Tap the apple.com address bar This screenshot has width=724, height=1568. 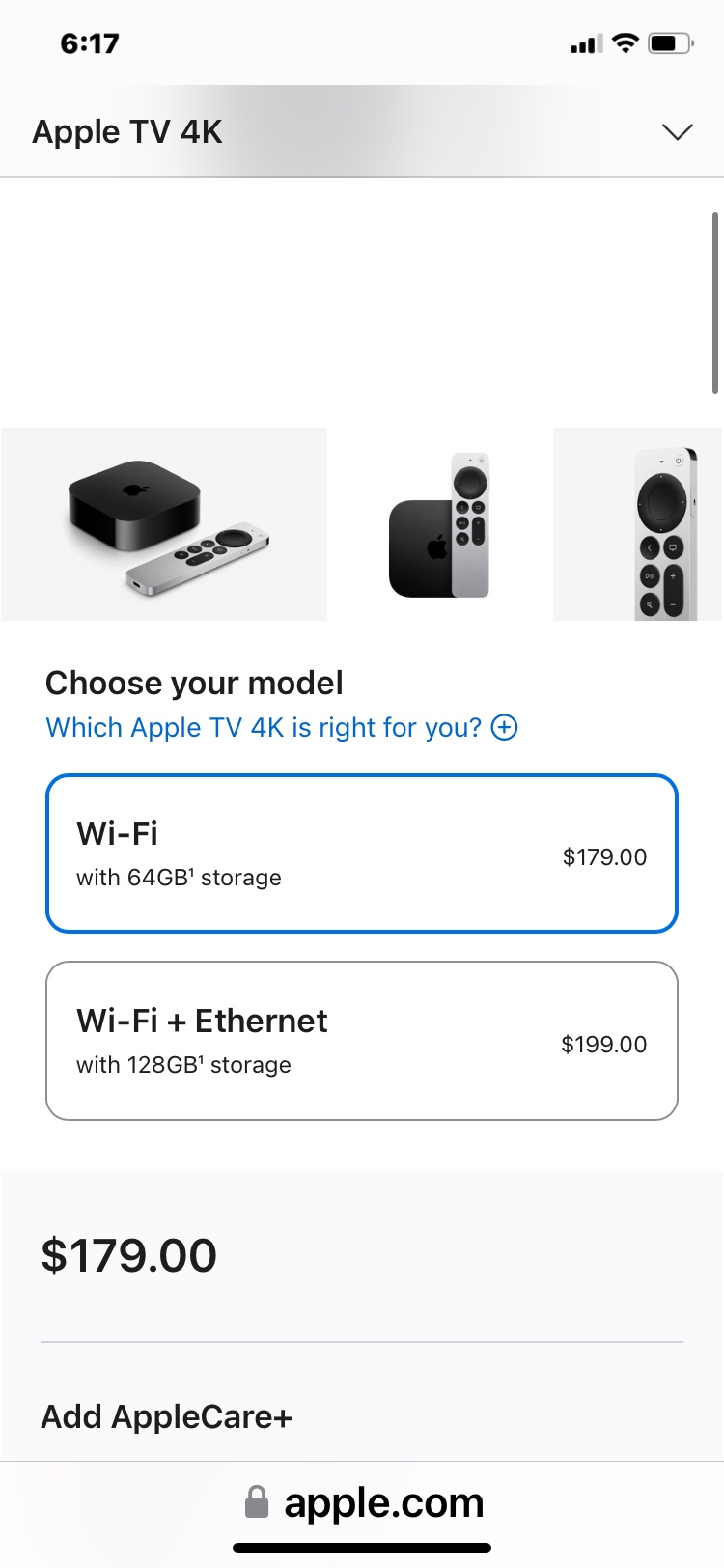click(x=365, y=1502)
